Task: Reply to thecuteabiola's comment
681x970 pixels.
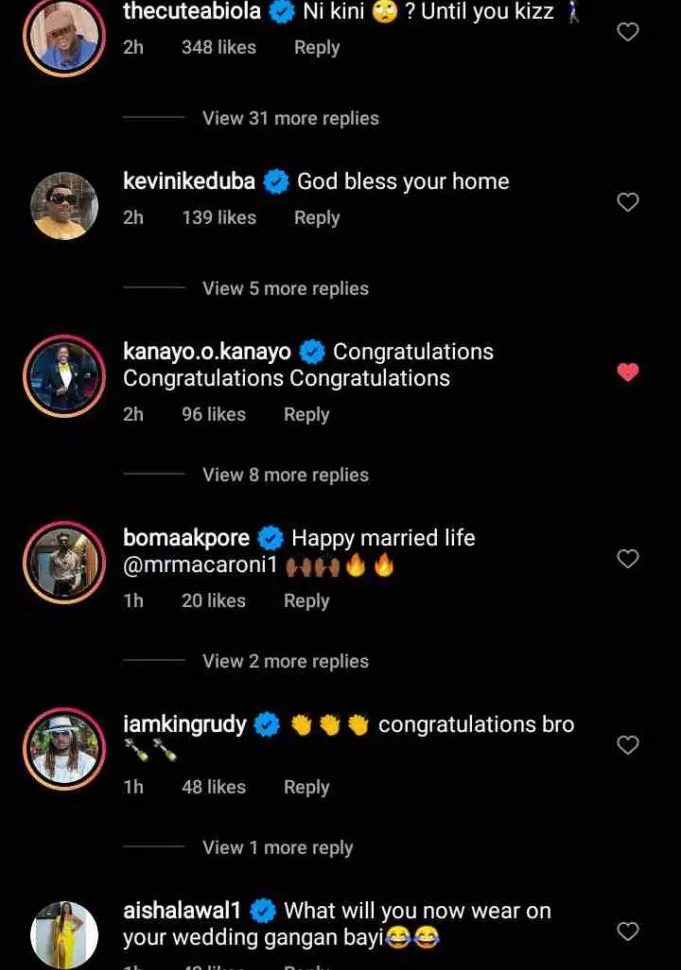Action: click(x=316, y=47)
